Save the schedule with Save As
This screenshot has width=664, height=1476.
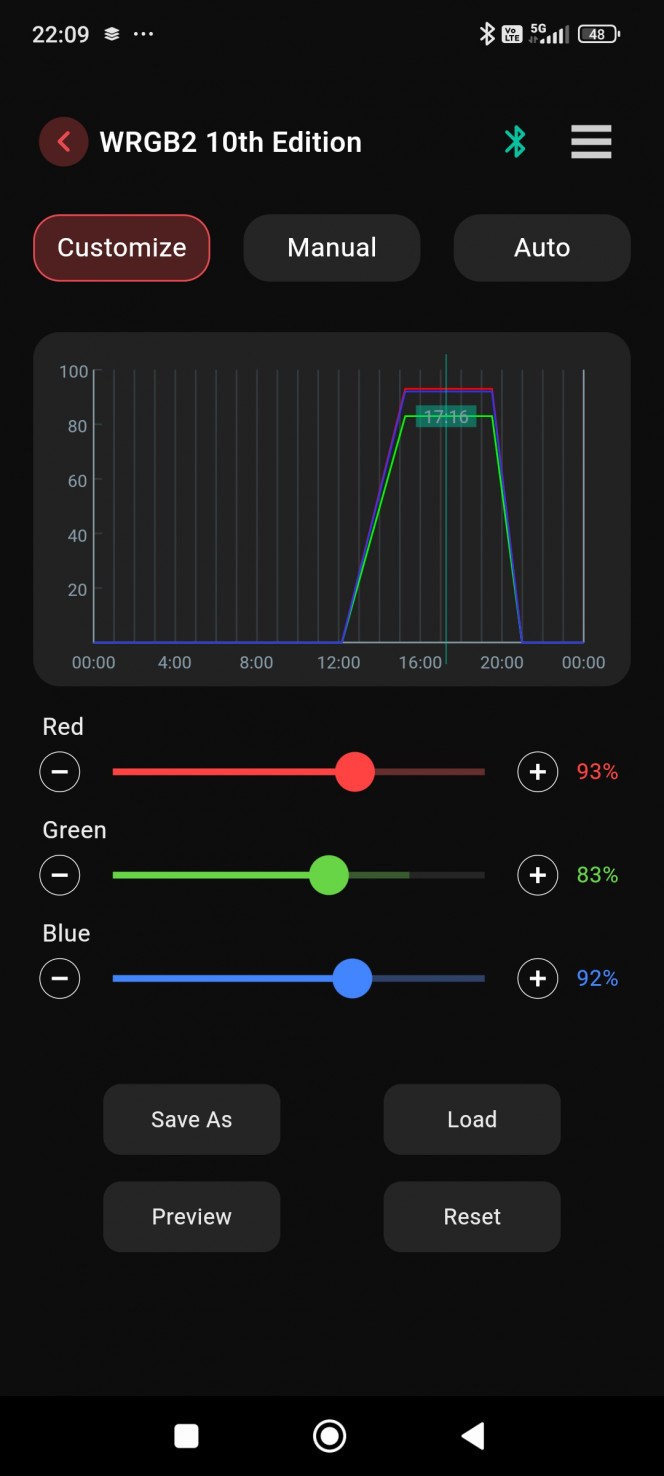coord(192,1119)
